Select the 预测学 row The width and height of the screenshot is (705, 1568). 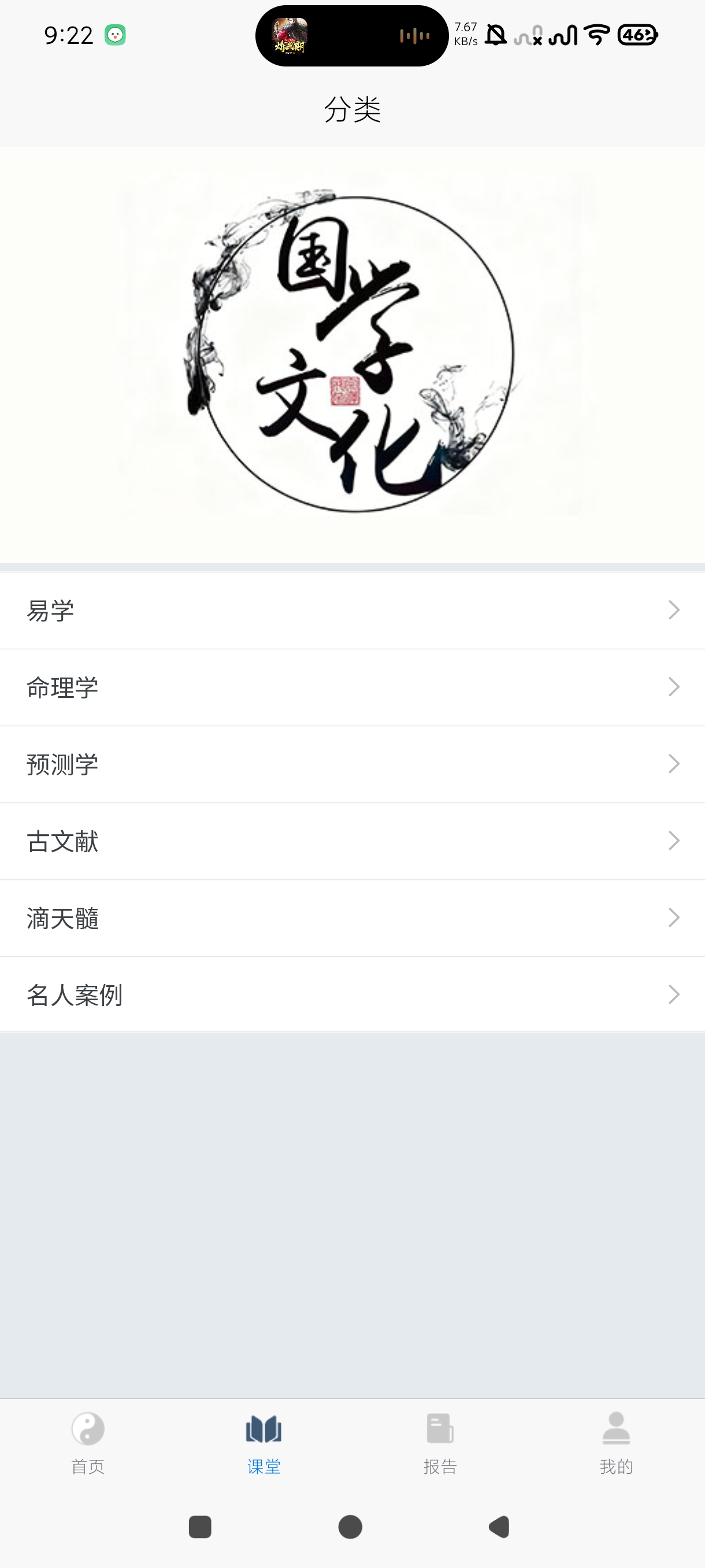click(x=352, y=764)
